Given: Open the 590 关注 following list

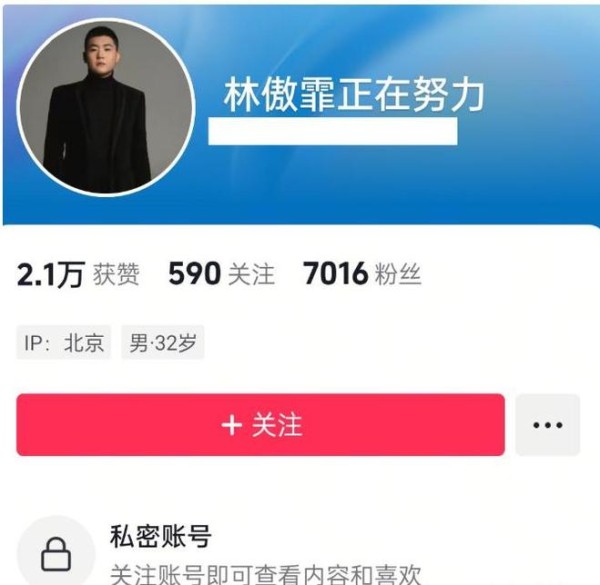Looking at the screenshot, I should [221, 274].
